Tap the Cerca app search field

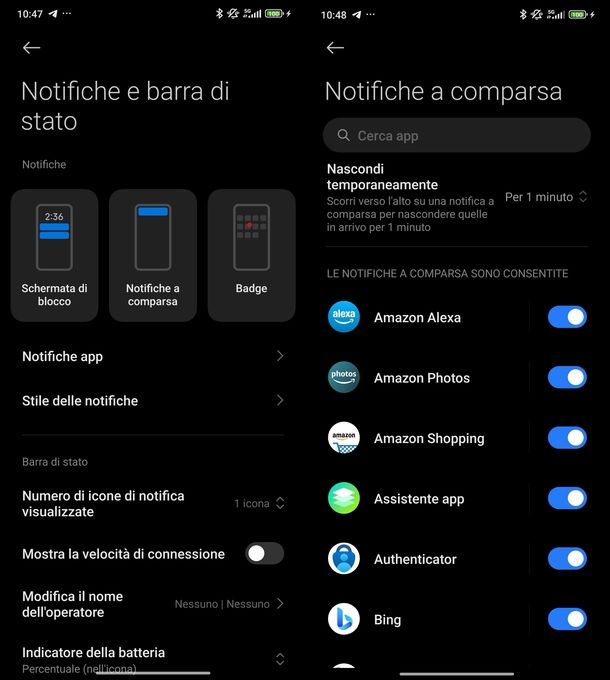[457, 135]
